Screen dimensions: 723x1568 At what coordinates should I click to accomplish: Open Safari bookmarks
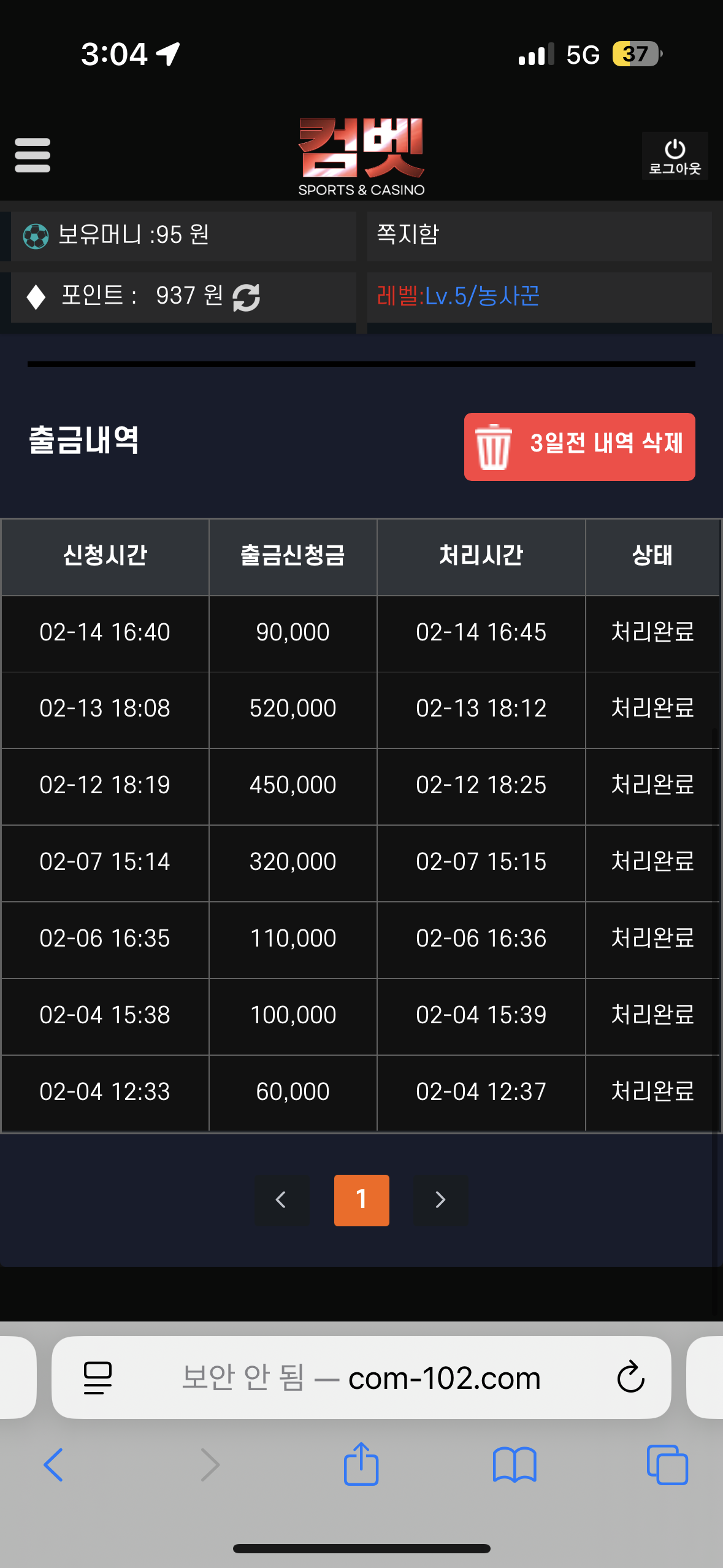515,1465
